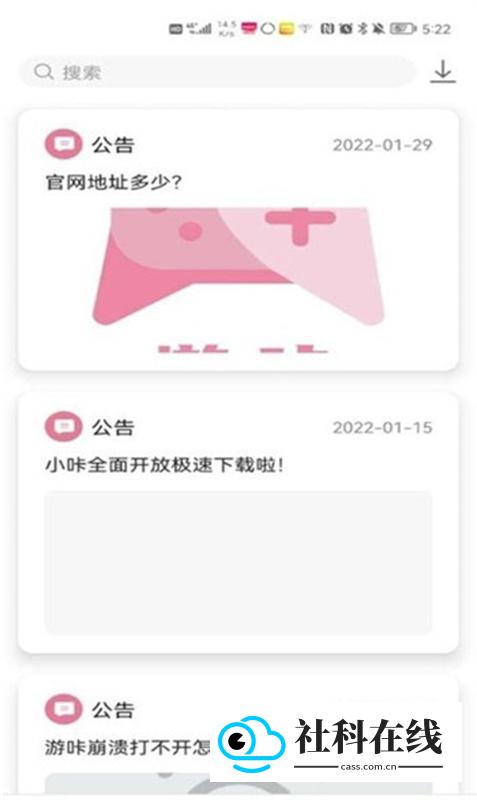Open the 小咔全面开放极速下载啦! announcement card
This screenshot has width=477, height=800.
pos(238,522)
